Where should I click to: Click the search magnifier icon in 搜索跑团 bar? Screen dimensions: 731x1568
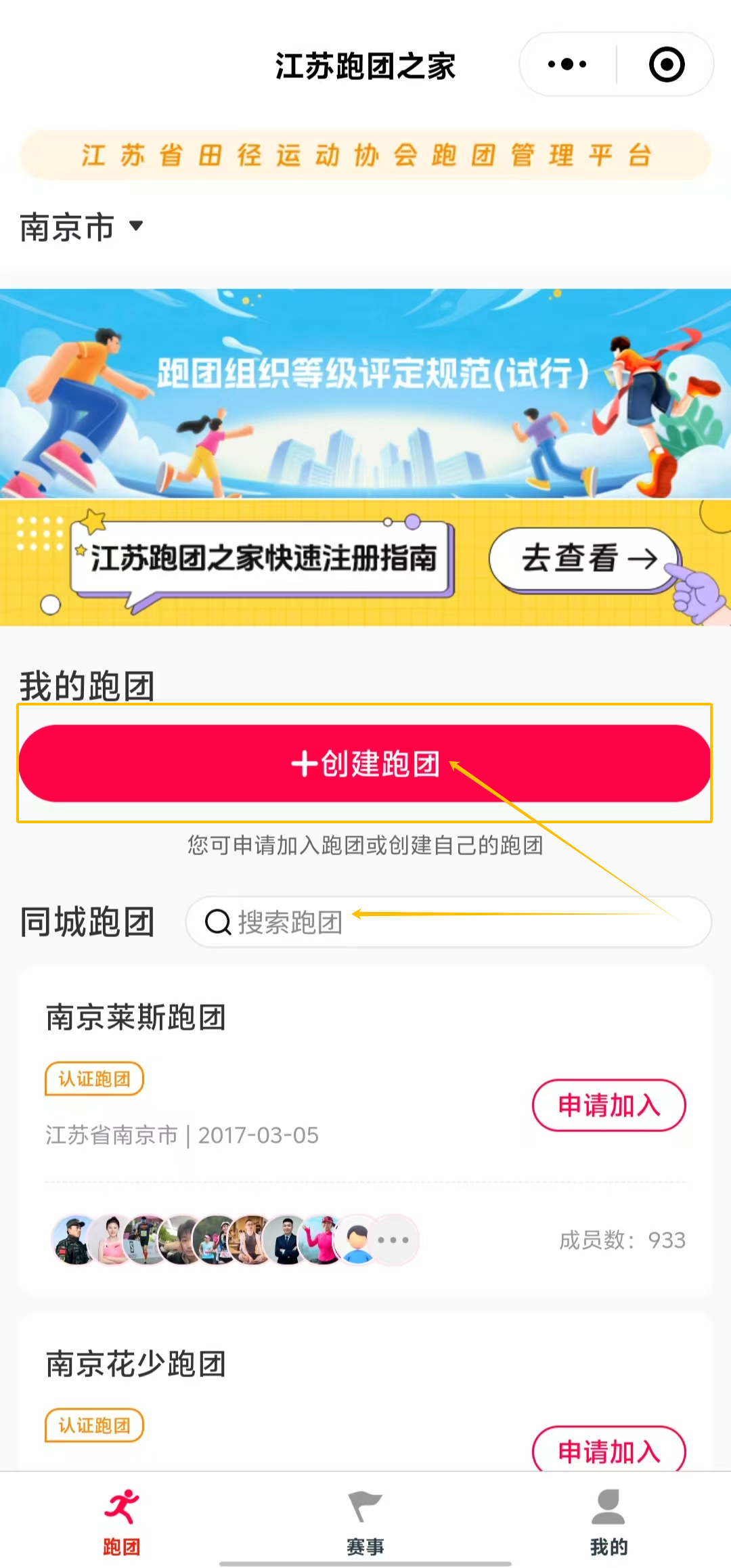click(x=217, y=922)
